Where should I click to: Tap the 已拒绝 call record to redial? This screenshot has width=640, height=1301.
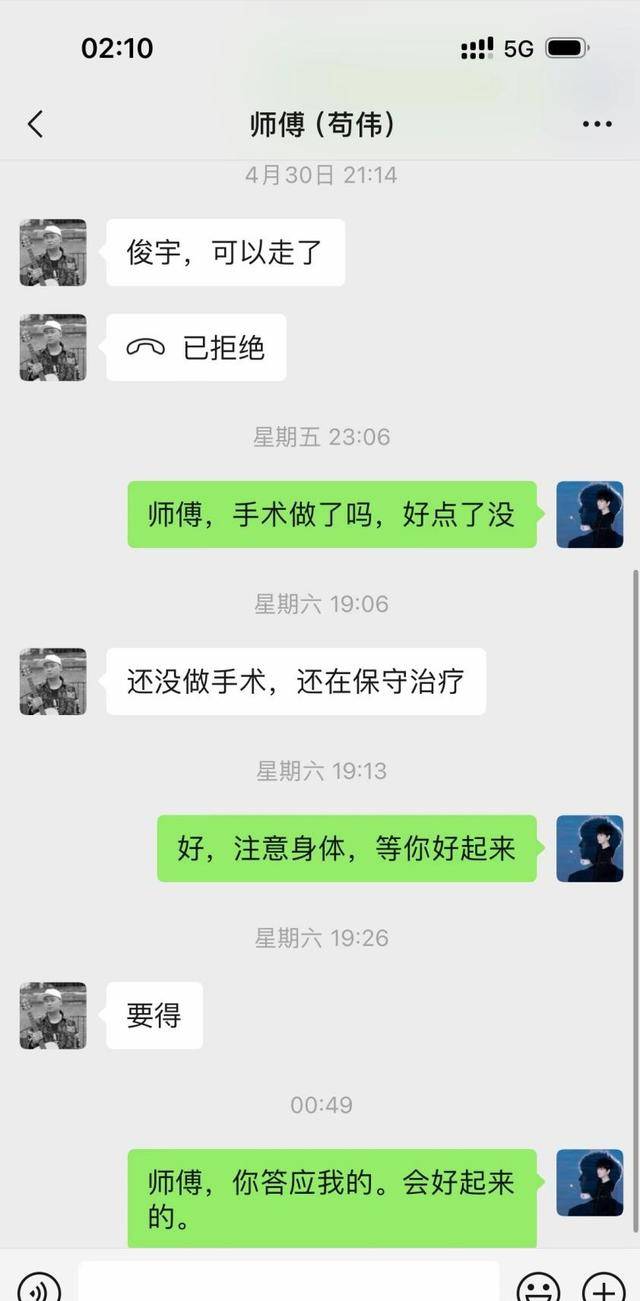pos(196,347)
